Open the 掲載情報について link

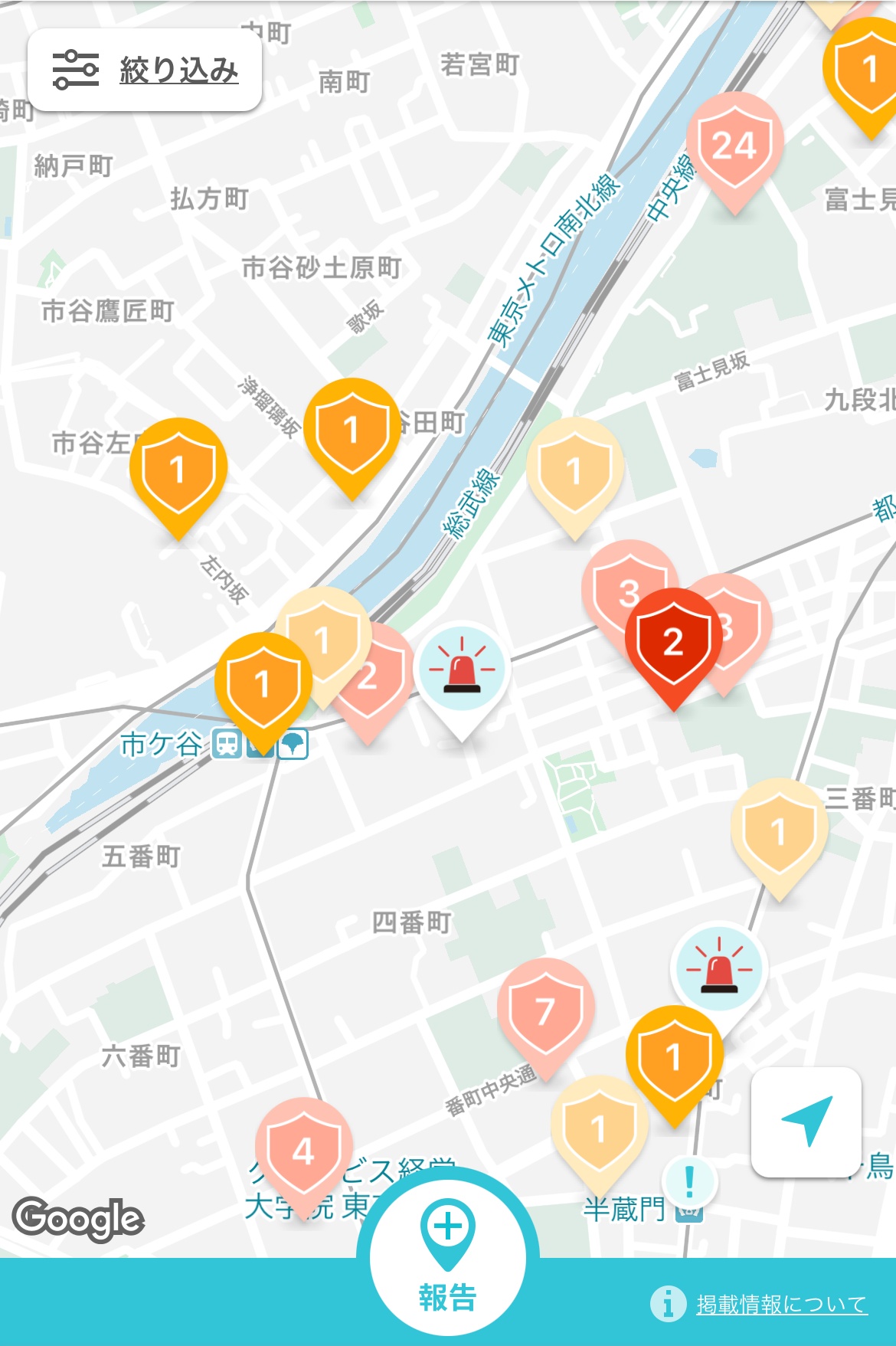point(781,1304)
